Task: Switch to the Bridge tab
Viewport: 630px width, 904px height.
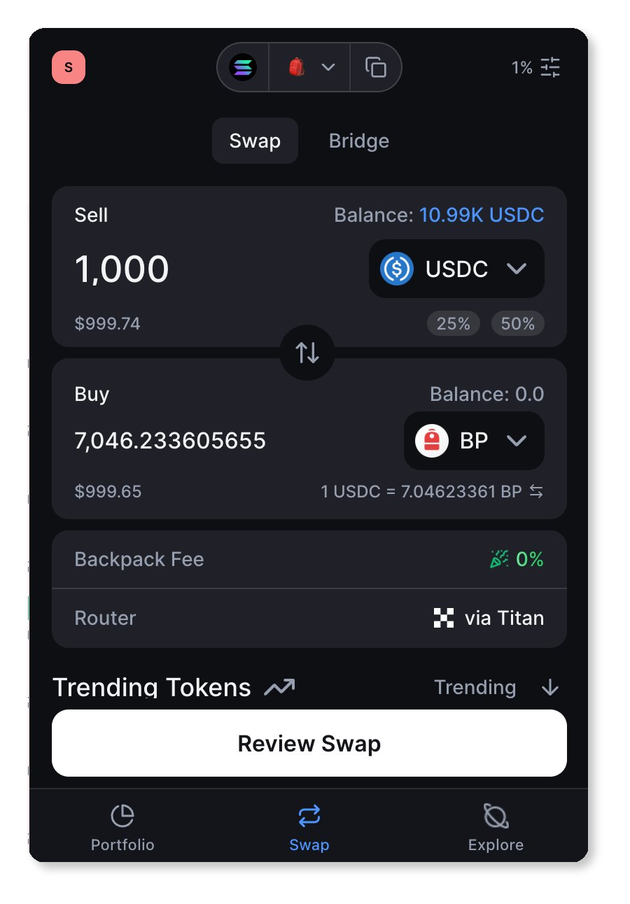Action: (358, 141)
